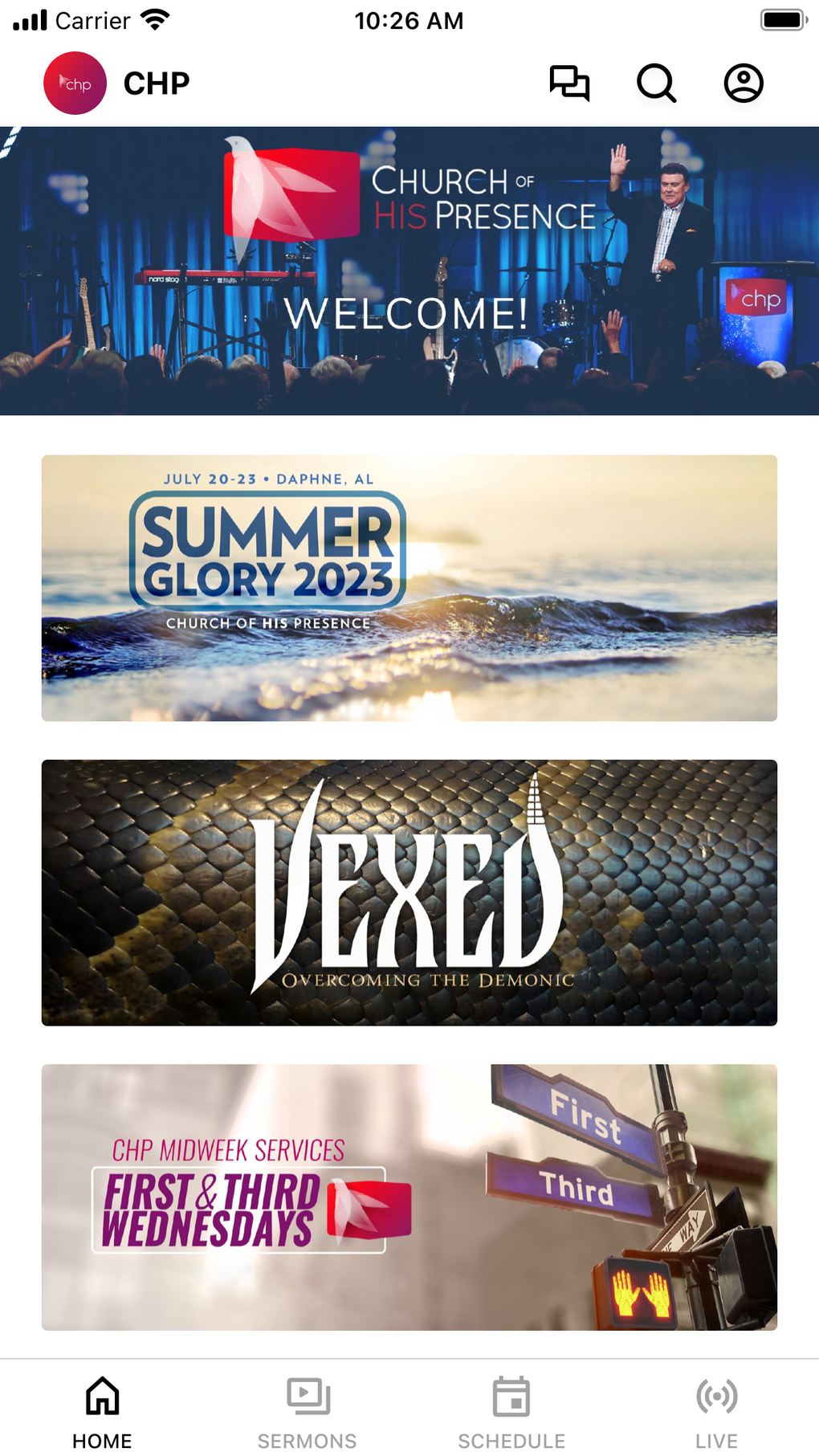Open the First & Third Wednesdays card

[x=409, y=1197]
